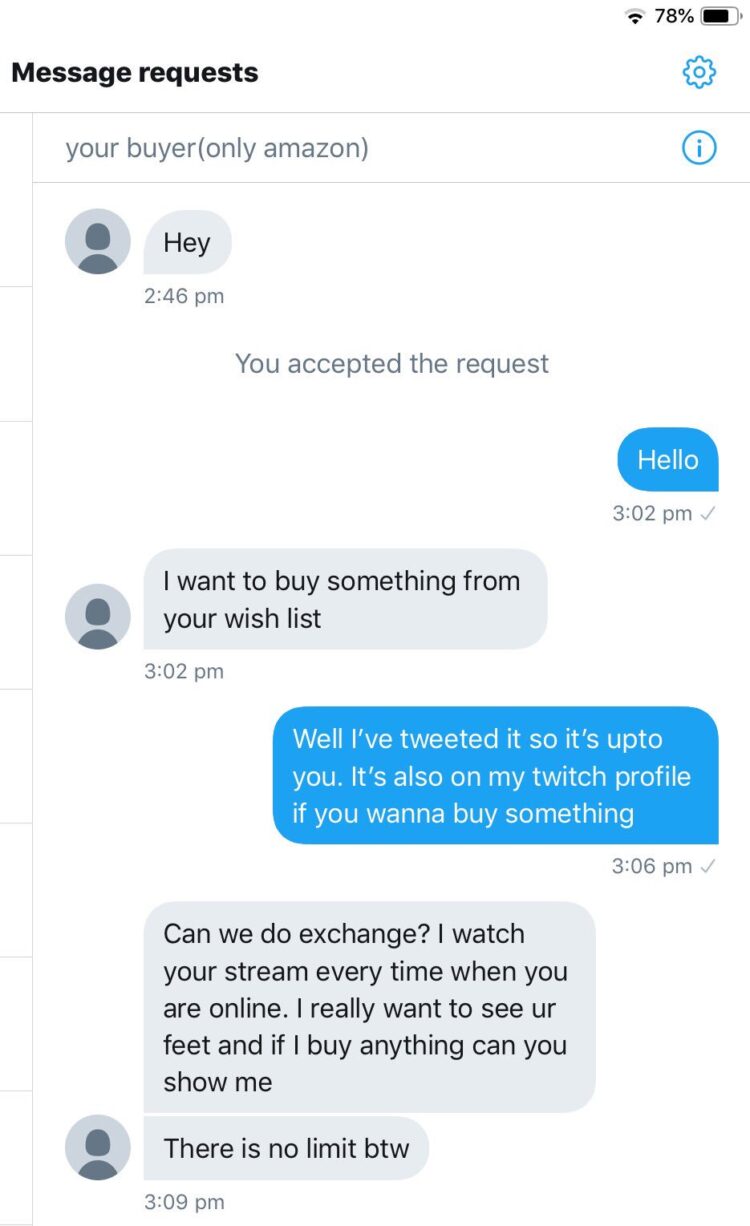
Task: Open sender's profile avatar beside Hey
Action: pyautogui.click(x=98, y=241)
